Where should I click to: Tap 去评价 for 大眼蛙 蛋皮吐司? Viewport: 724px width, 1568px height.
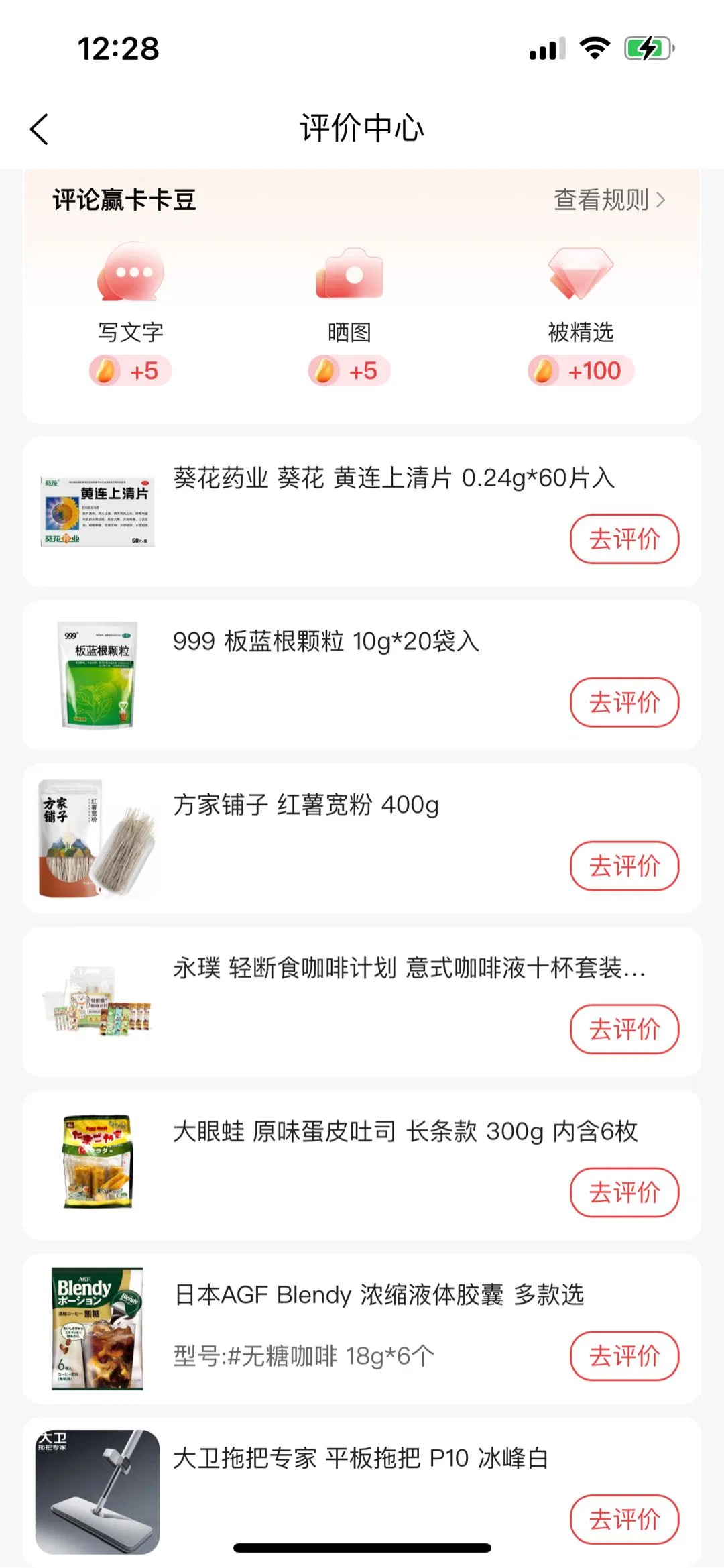624,1193
